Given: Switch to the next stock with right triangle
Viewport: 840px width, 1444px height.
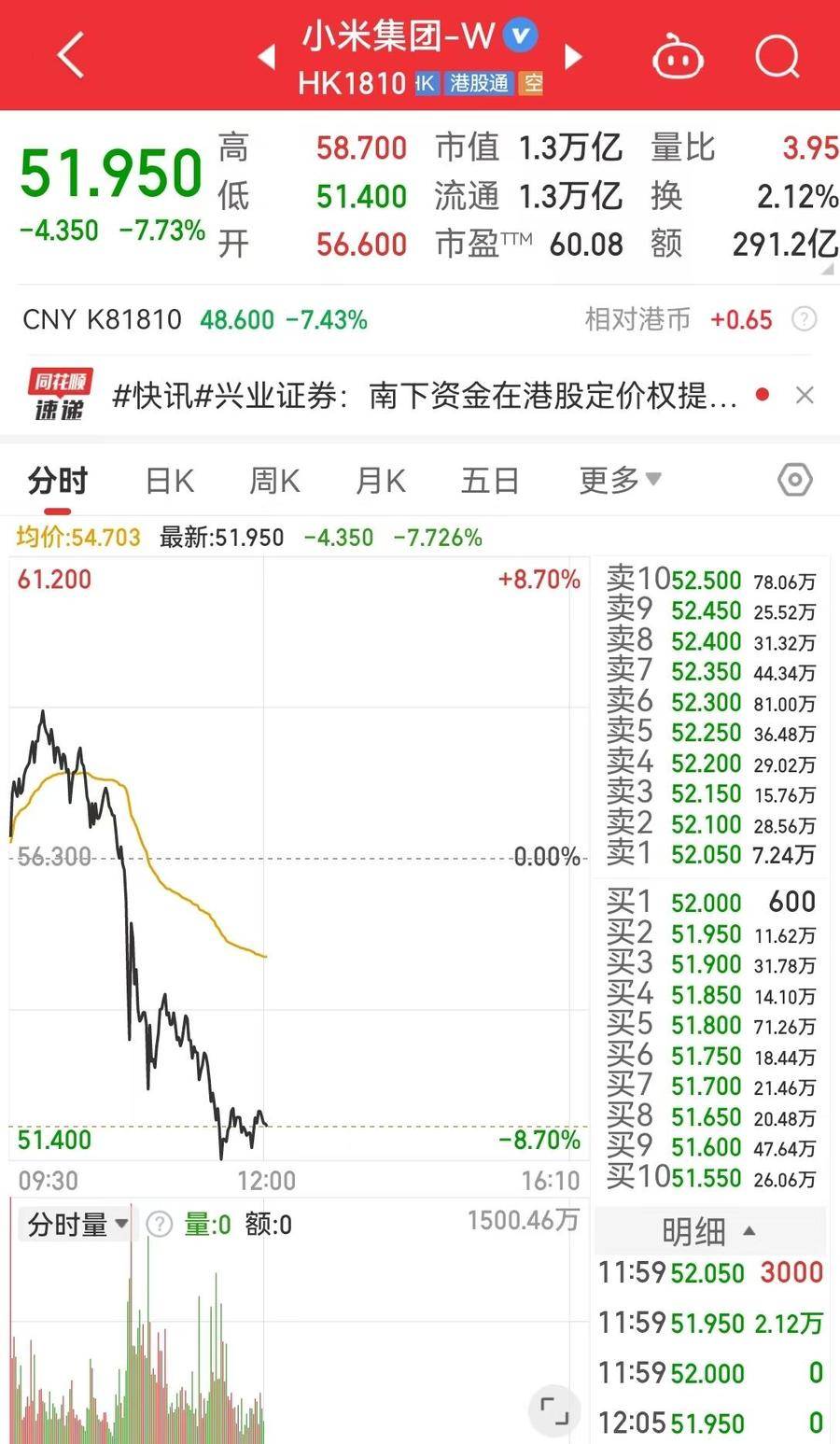Looking at the screenshot, I should (574, 57).
